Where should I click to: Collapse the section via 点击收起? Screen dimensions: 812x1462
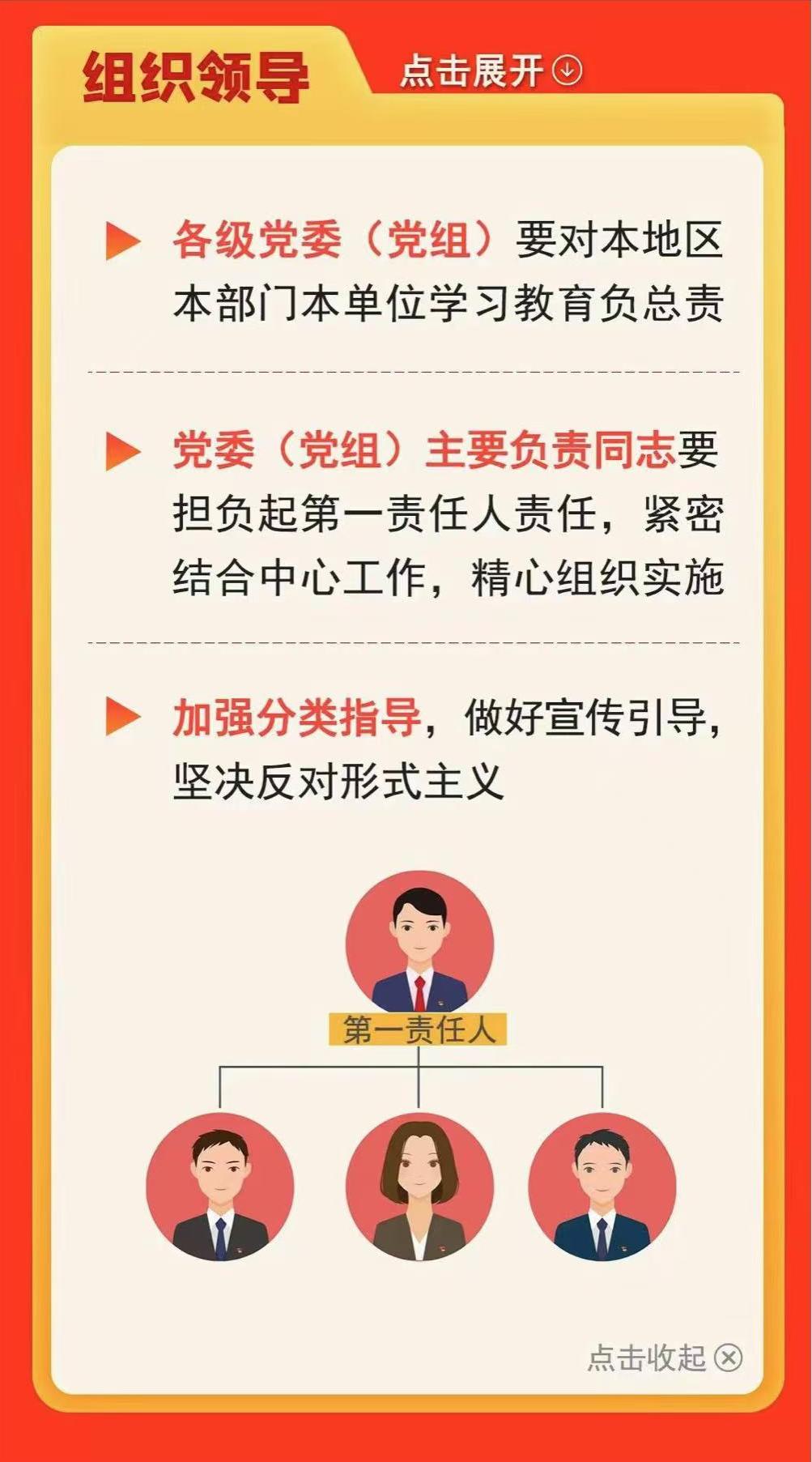pyautogui.click(x=664, y=1358)
